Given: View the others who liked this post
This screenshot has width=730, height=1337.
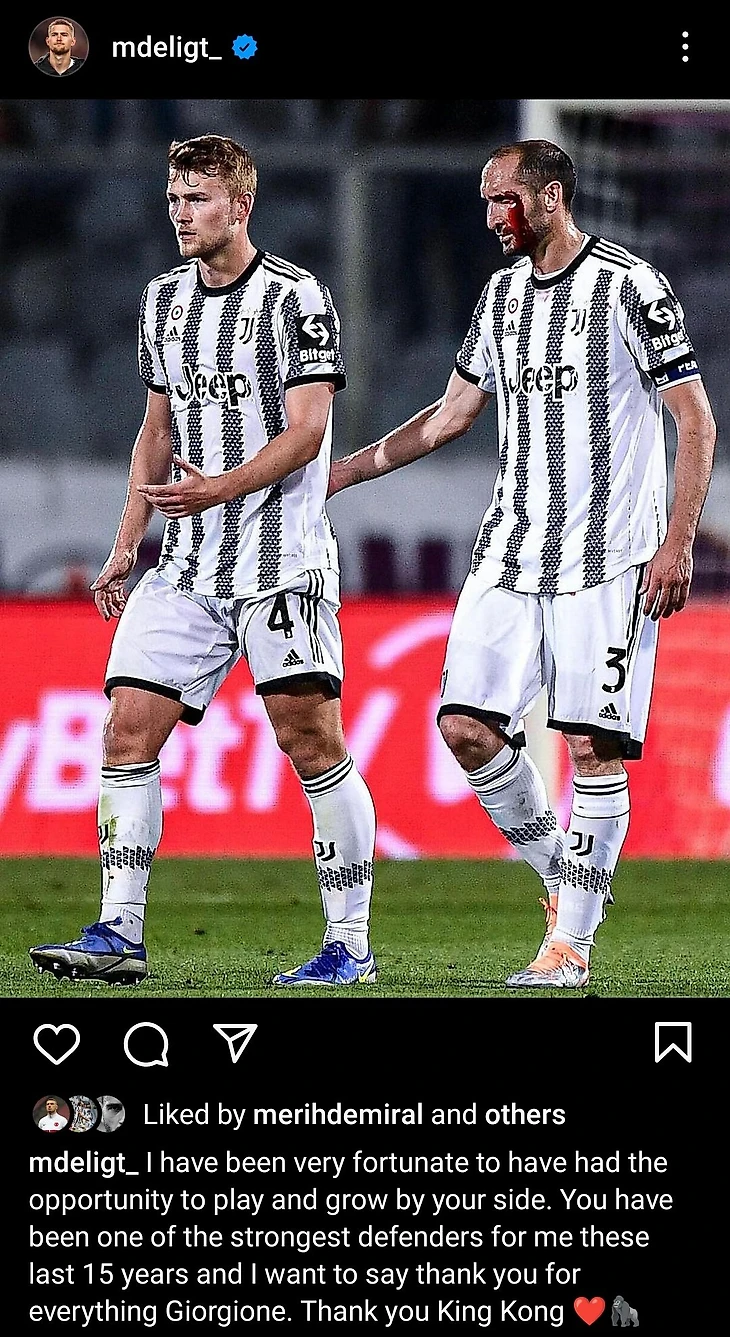Looking at the screenshot, I should [525, 1114].
